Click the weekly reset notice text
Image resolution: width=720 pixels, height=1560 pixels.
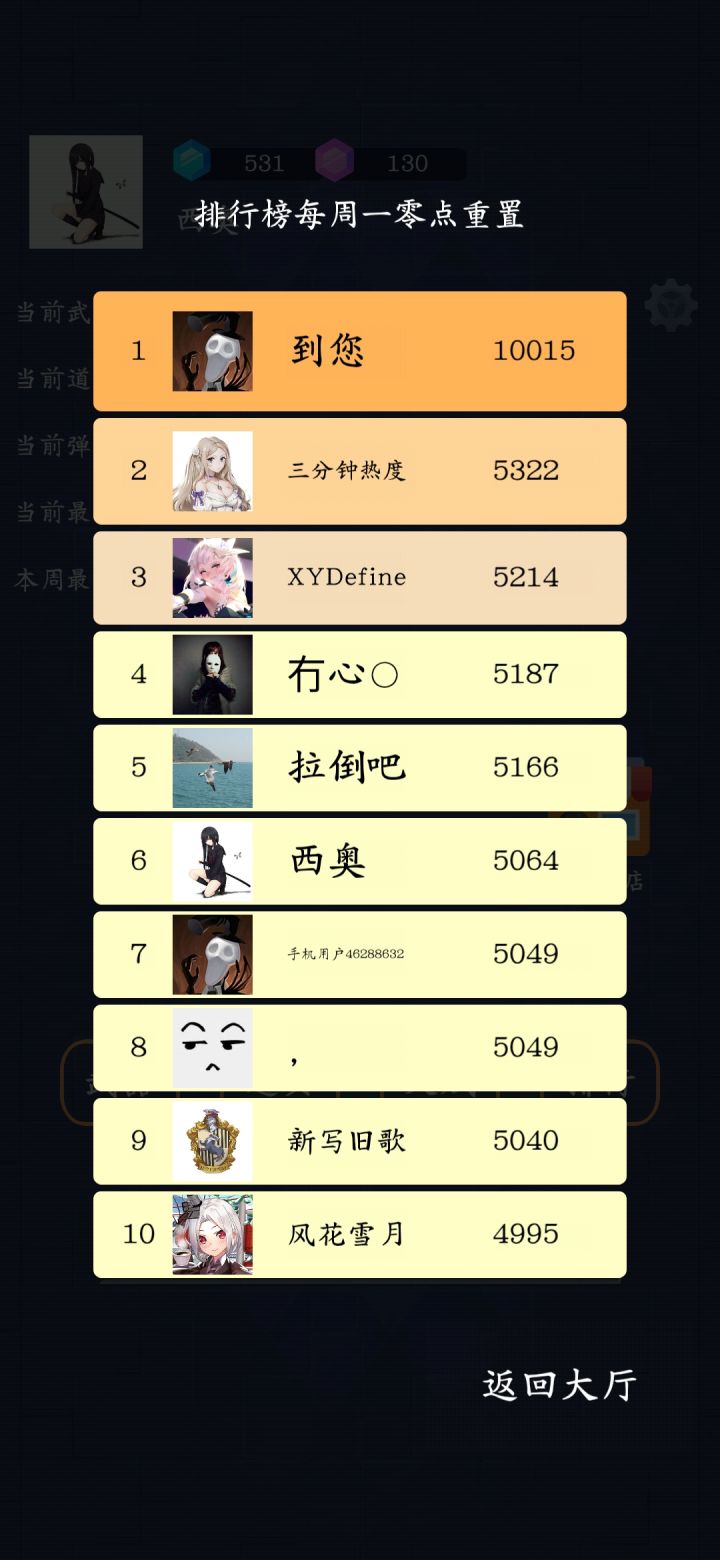click(x=355, y=214)
